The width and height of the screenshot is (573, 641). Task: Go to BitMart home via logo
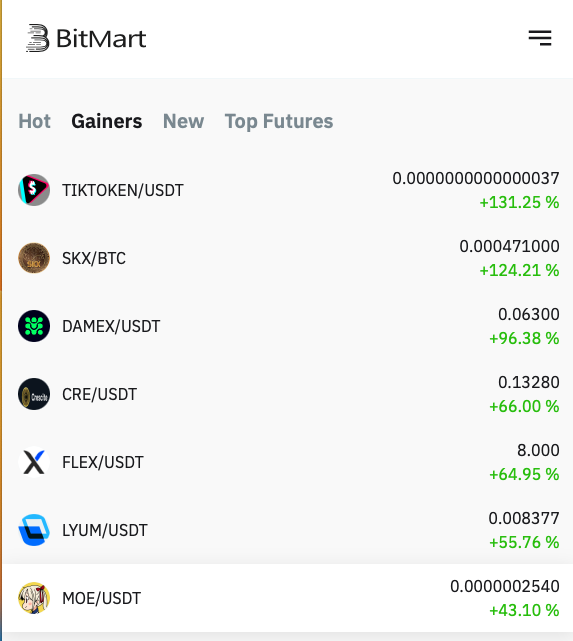pyautogui.click(x=86, y=38)
